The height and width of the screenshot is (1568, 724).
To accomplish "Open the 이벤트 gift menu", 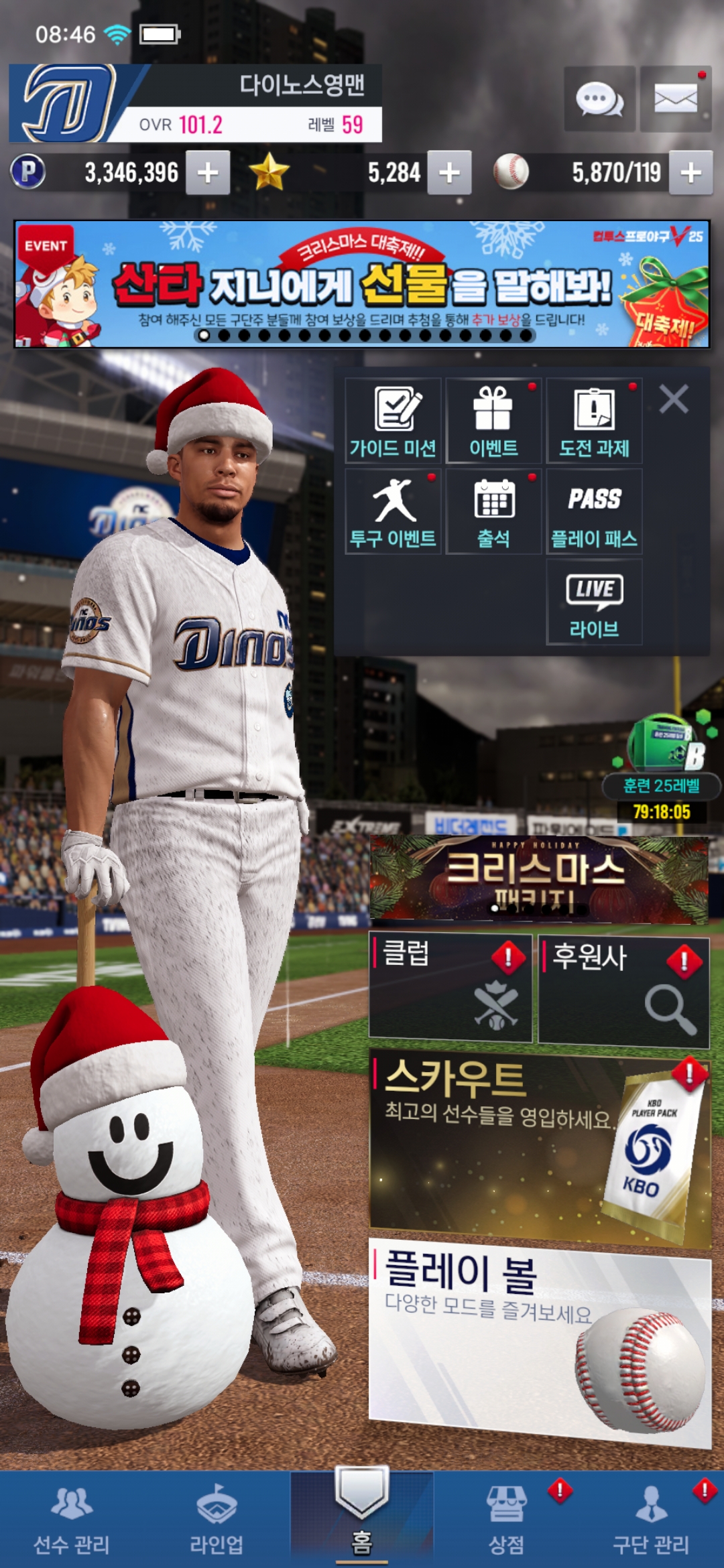I will (x=493, y=421).
